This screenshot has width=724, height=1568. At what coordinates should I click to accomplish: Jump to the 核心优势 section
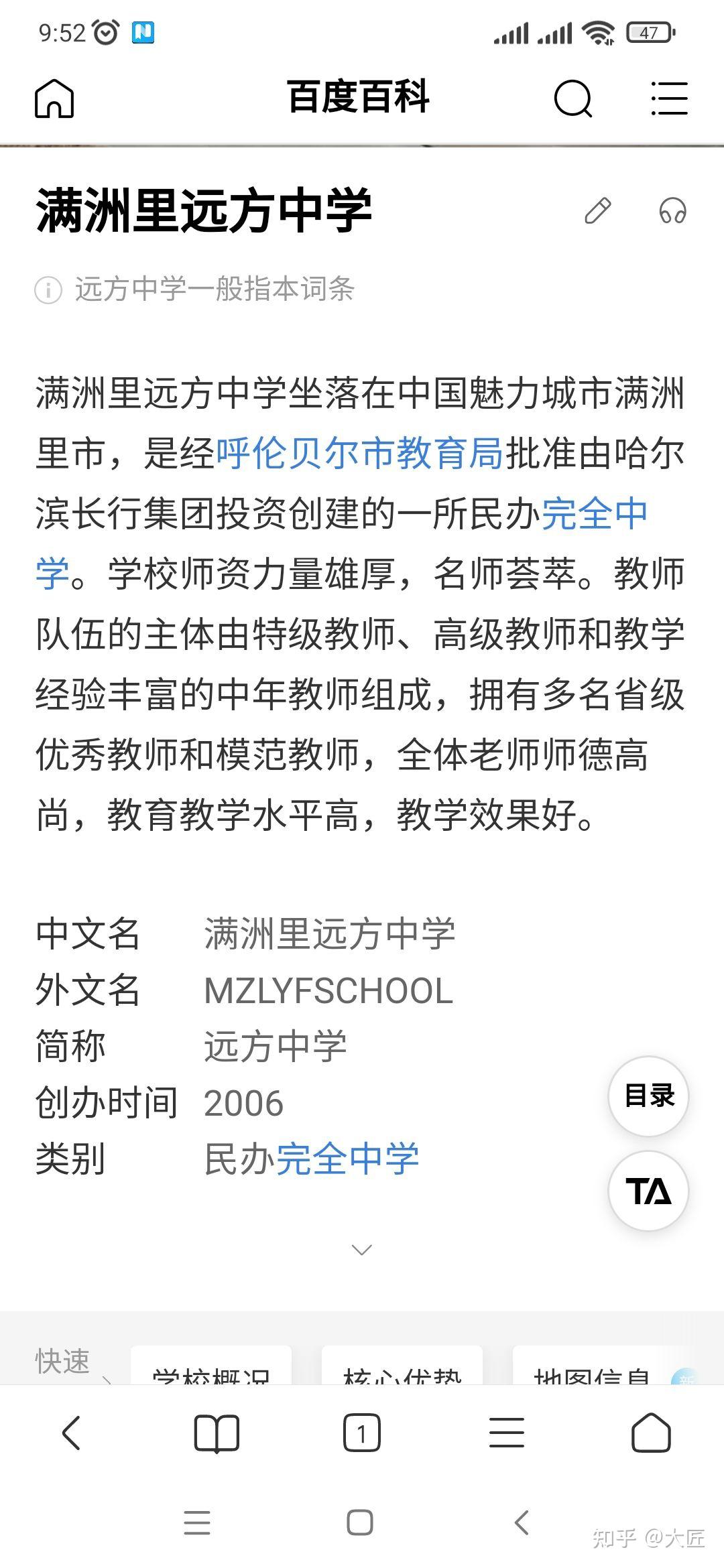coord(402,1366)
